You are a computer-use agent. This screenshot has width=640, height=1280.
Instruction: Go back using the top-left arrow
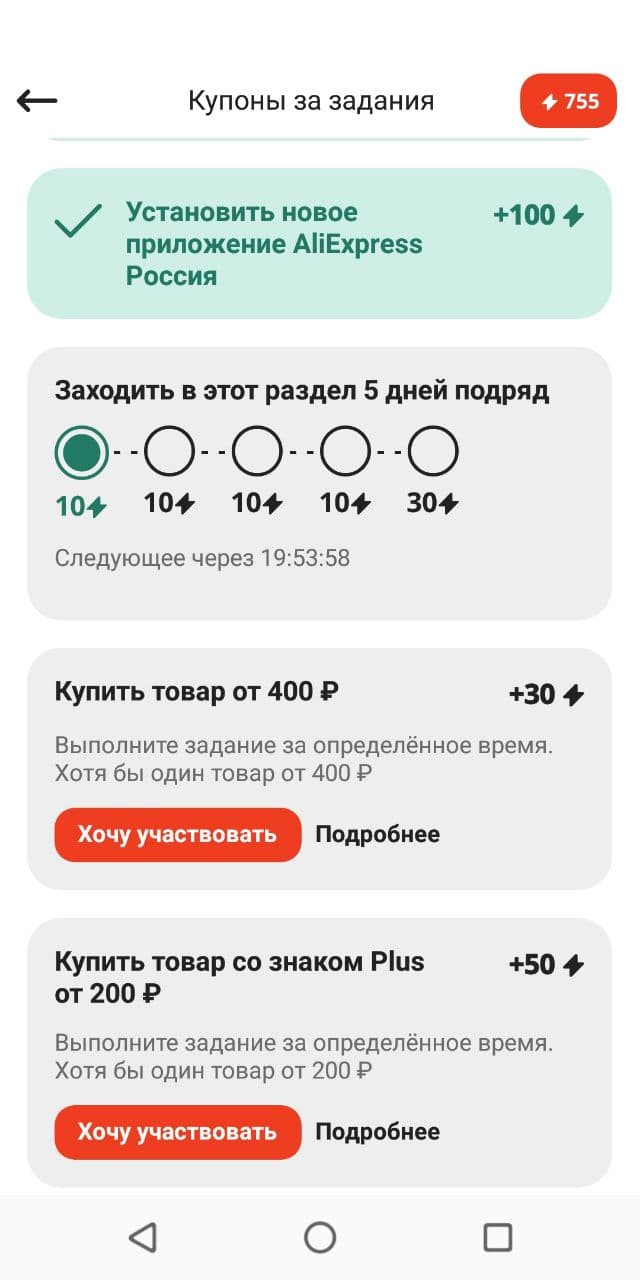[x=37, y=100]
